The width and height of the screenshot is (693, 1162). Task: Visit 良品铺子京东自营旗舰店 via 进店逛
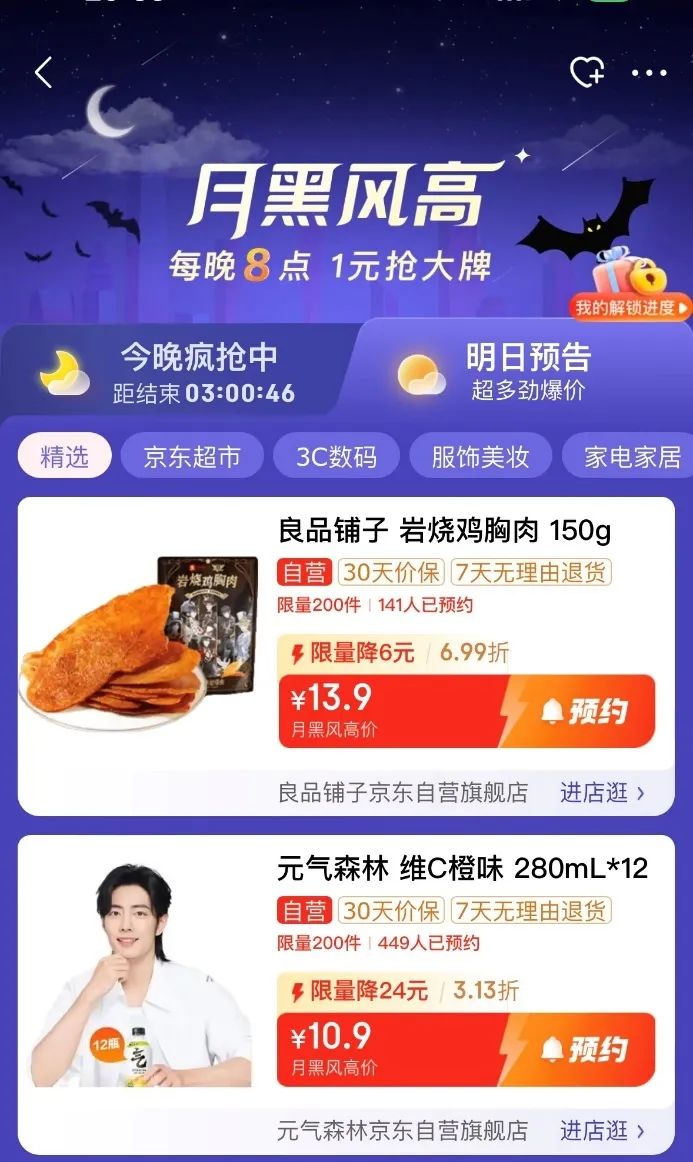[601, 793]
